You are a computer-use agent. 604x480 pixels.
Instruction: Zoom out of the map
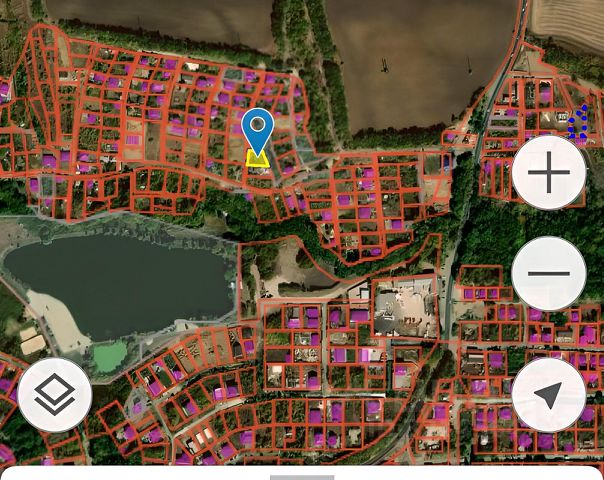pyautogui.click(x=548, y=273)
